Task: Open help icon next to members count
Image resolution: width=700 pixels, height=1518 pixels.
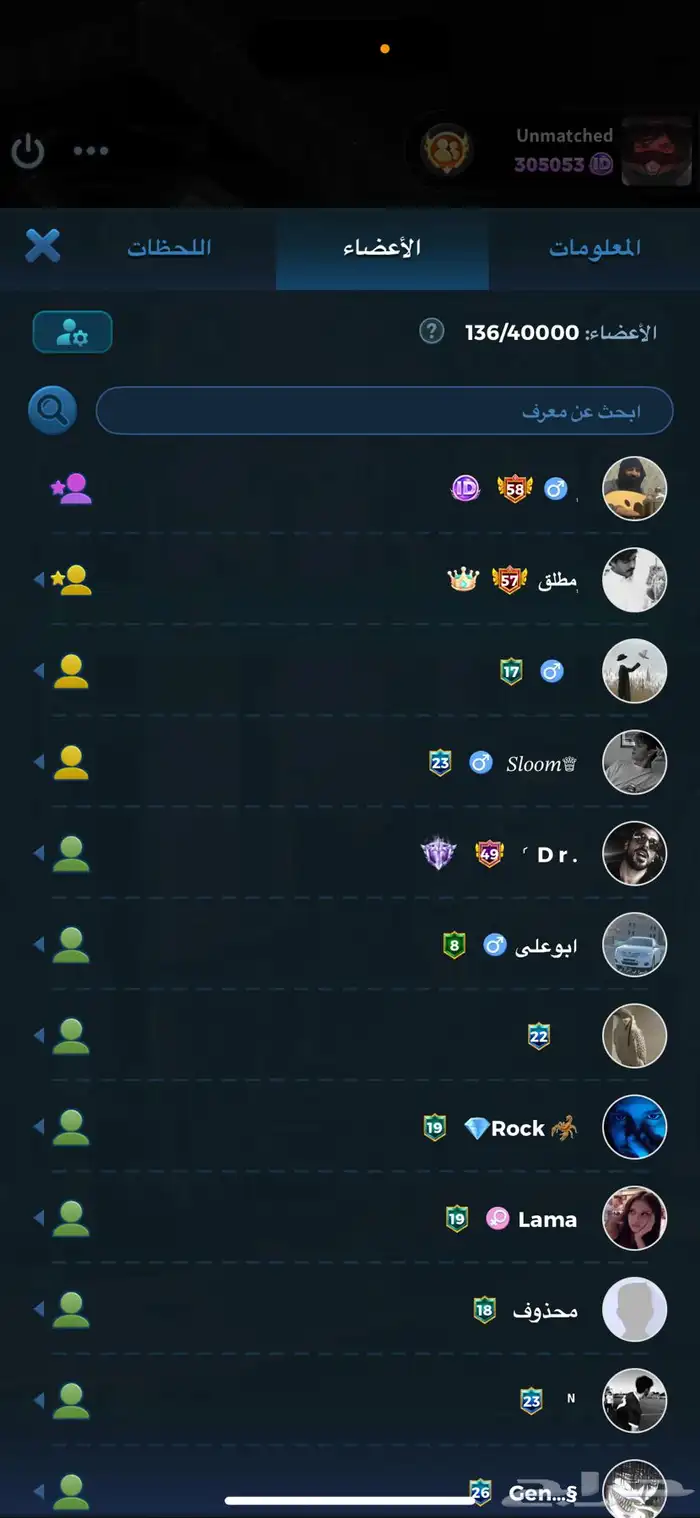Action: 431,331
